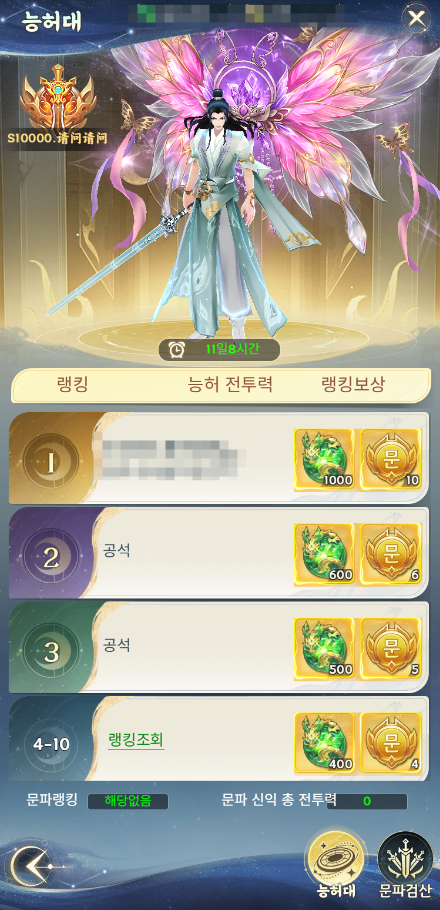This screenshot has width=440, height=910.
Task: View the rank 4-10 문 medal reward (4)
Action: pos(391,743)
